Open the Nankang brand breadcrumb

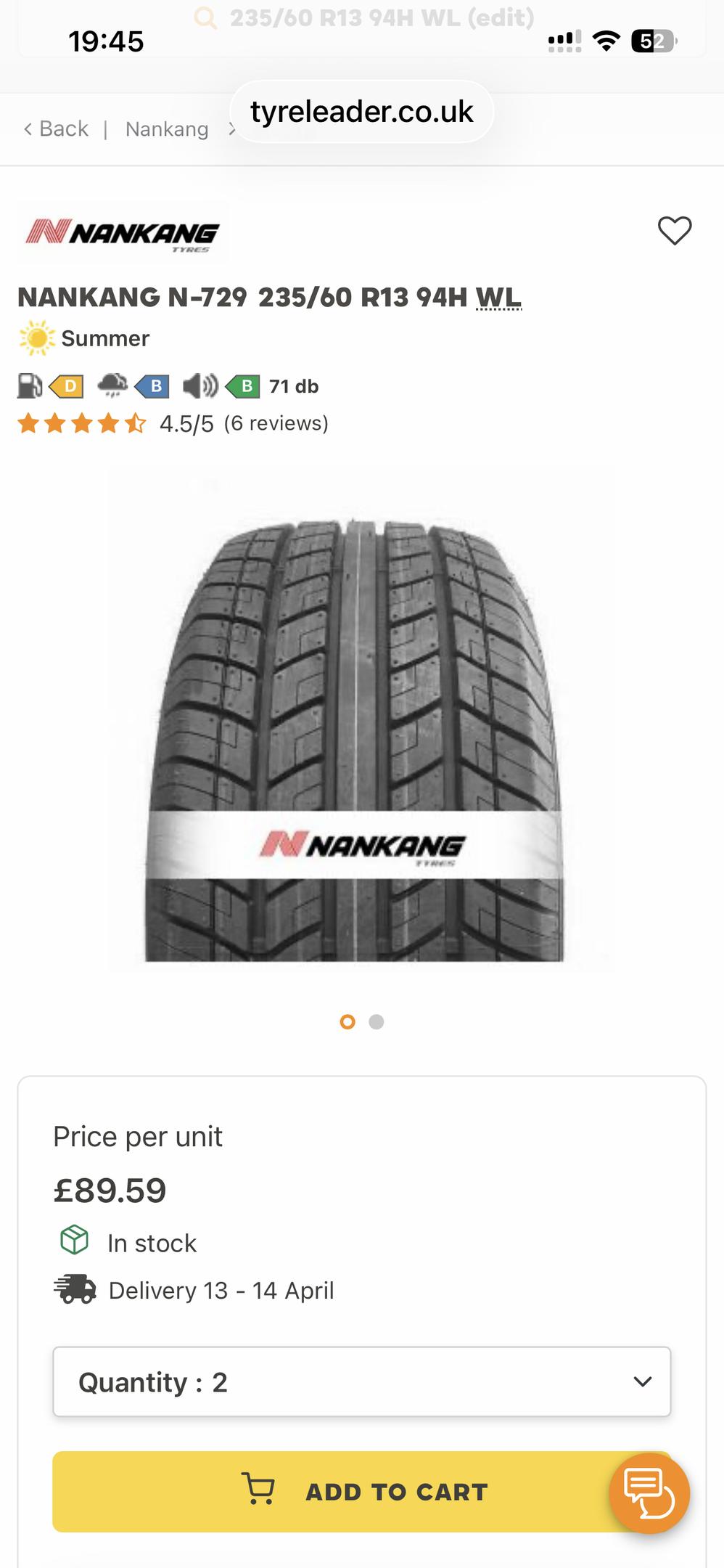coord(167,129)
